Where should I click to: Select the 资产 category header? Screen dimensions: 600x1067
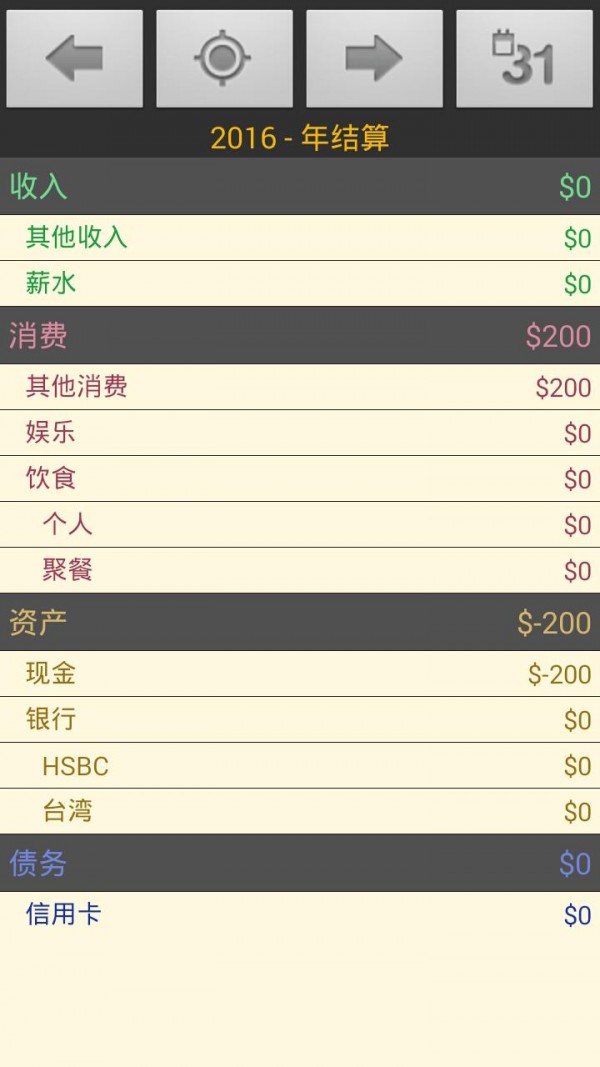tap(300, 622)
